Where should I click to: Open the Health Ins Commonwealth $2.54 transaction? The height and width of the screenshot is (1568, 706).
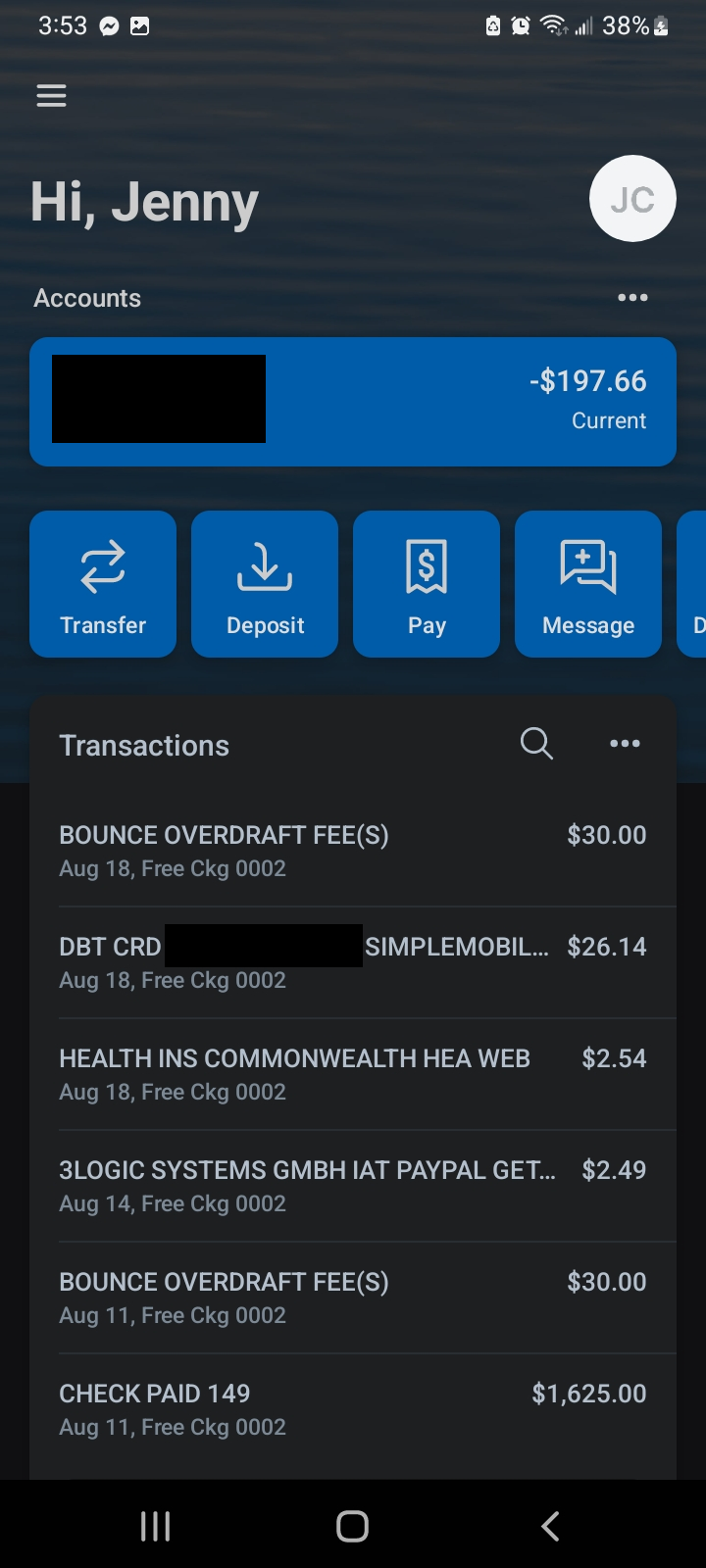click(x=353, y=1074)
